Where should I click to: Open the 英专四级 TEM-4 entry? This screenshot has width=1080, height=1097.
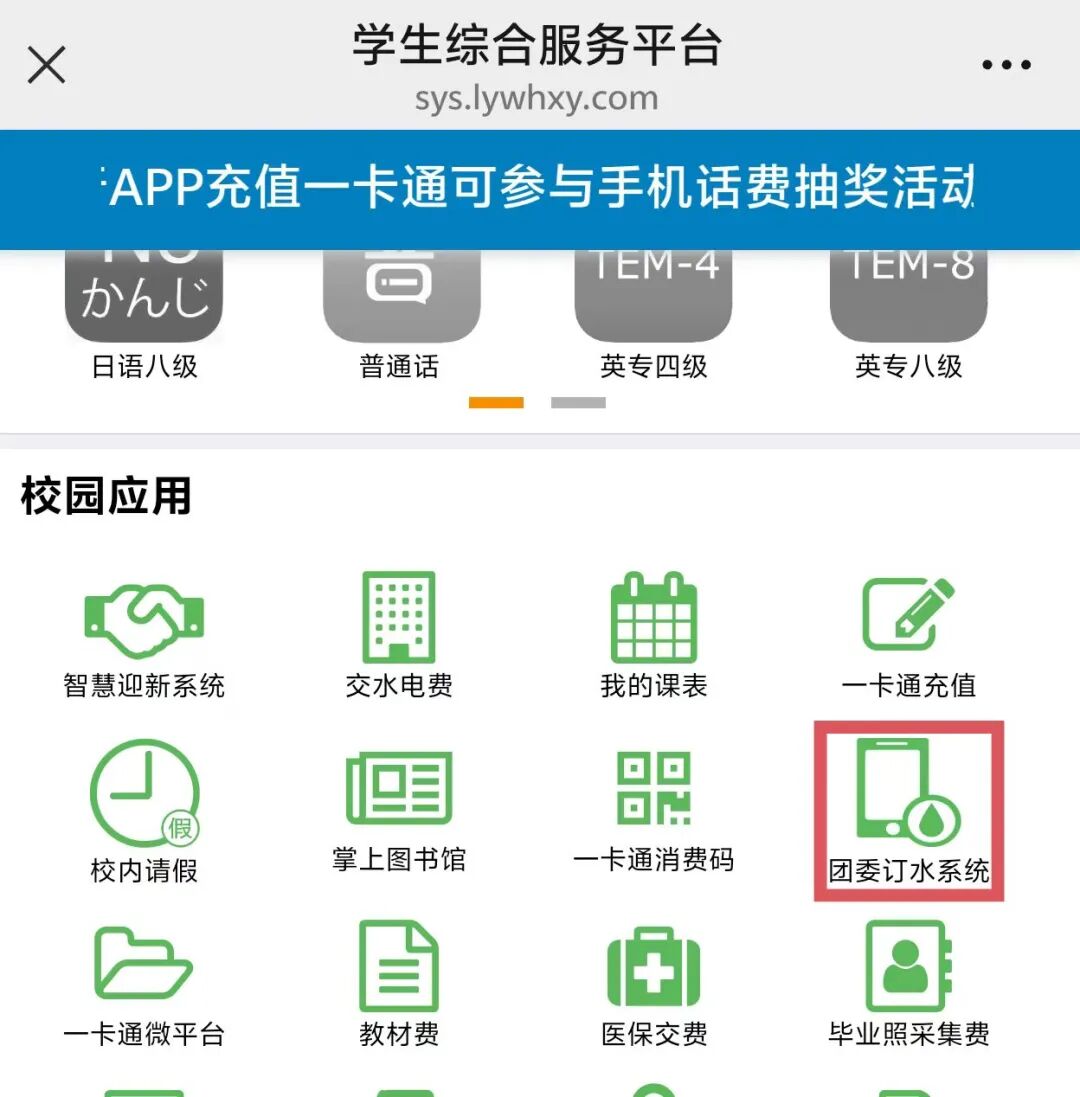653,310
